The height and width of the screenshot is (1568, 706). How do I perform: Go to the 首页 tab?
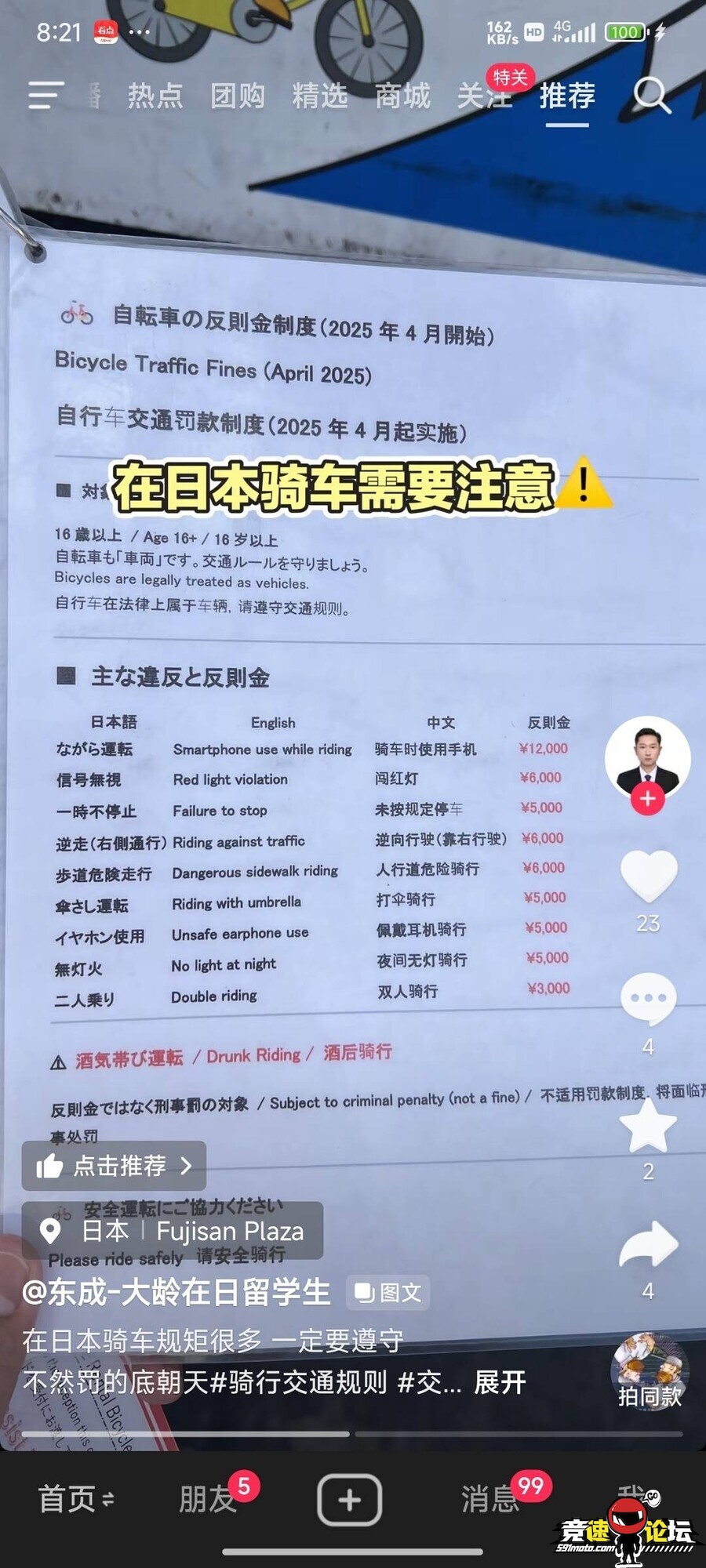coord(76,1499)
